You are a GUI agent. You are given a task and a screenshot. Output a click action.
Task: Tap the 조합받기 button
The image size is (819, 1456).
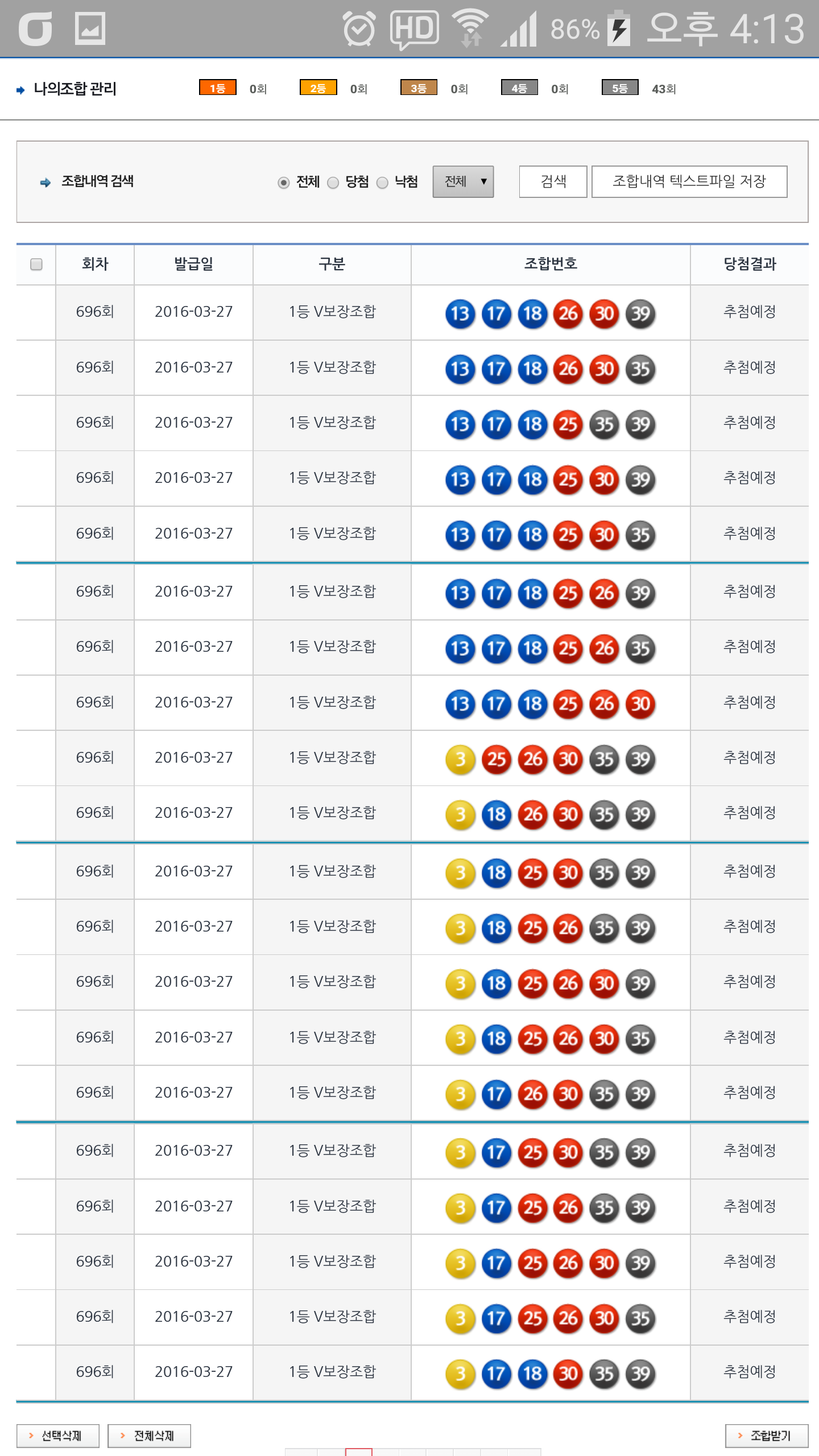pyautogui.click(x=766, y=1436)
